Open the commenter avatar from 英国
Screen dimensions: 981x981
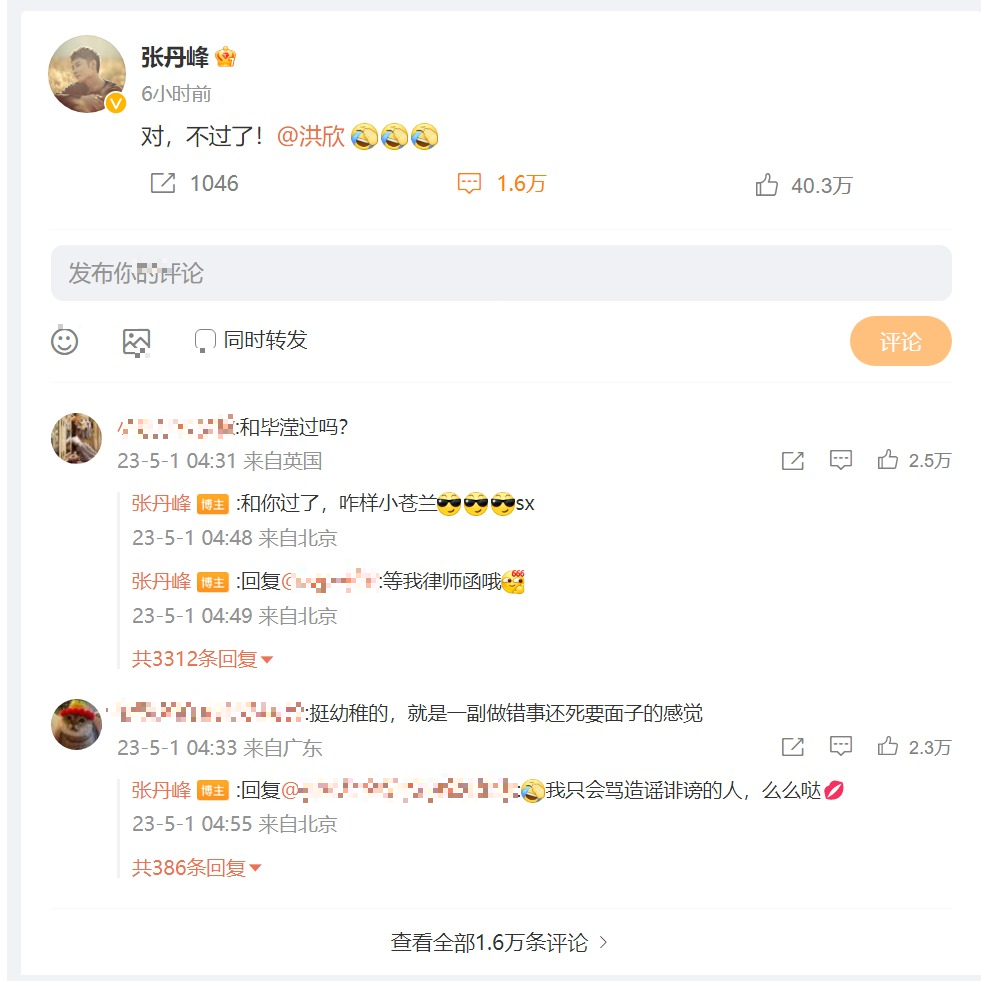(x=77, y=439)
